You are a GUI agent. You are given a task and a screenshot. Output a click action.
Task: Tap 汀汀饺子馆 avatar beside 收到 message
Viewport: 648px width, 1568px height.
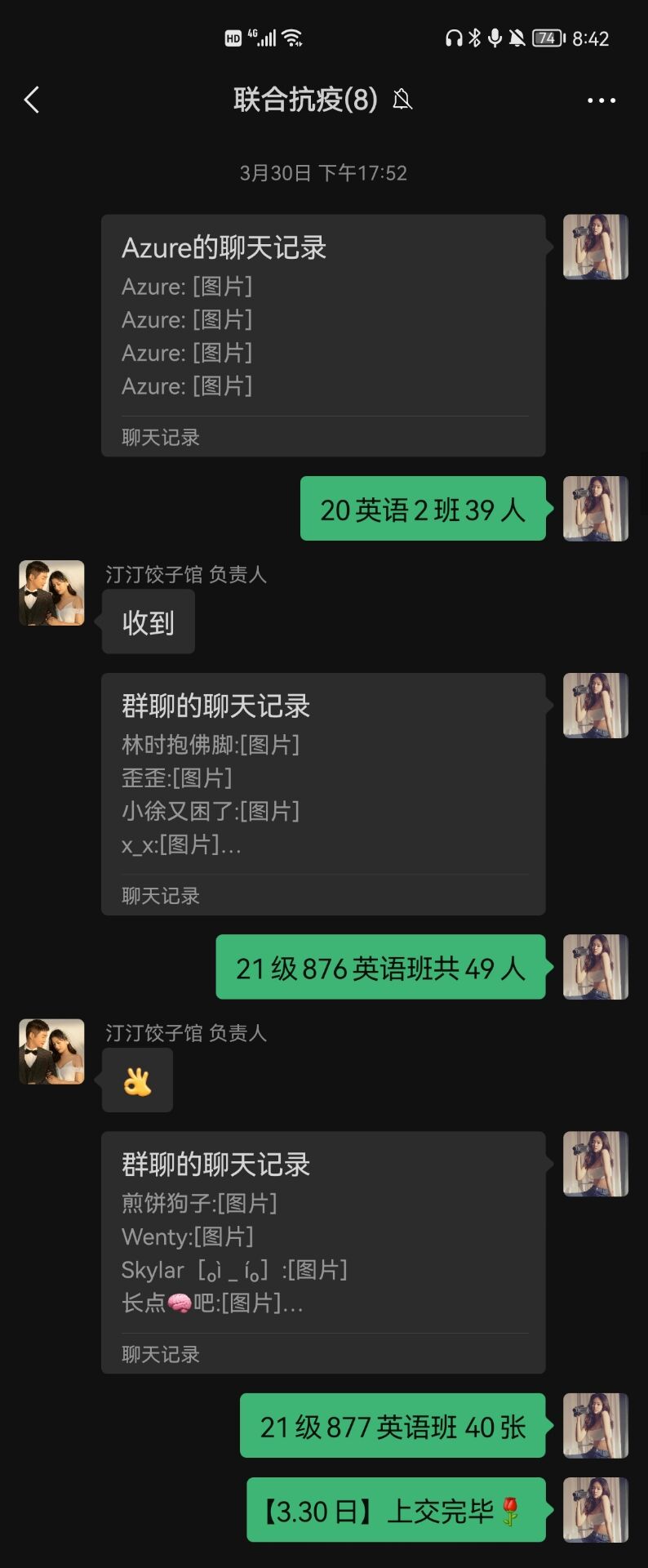click(x=51, y=593)
